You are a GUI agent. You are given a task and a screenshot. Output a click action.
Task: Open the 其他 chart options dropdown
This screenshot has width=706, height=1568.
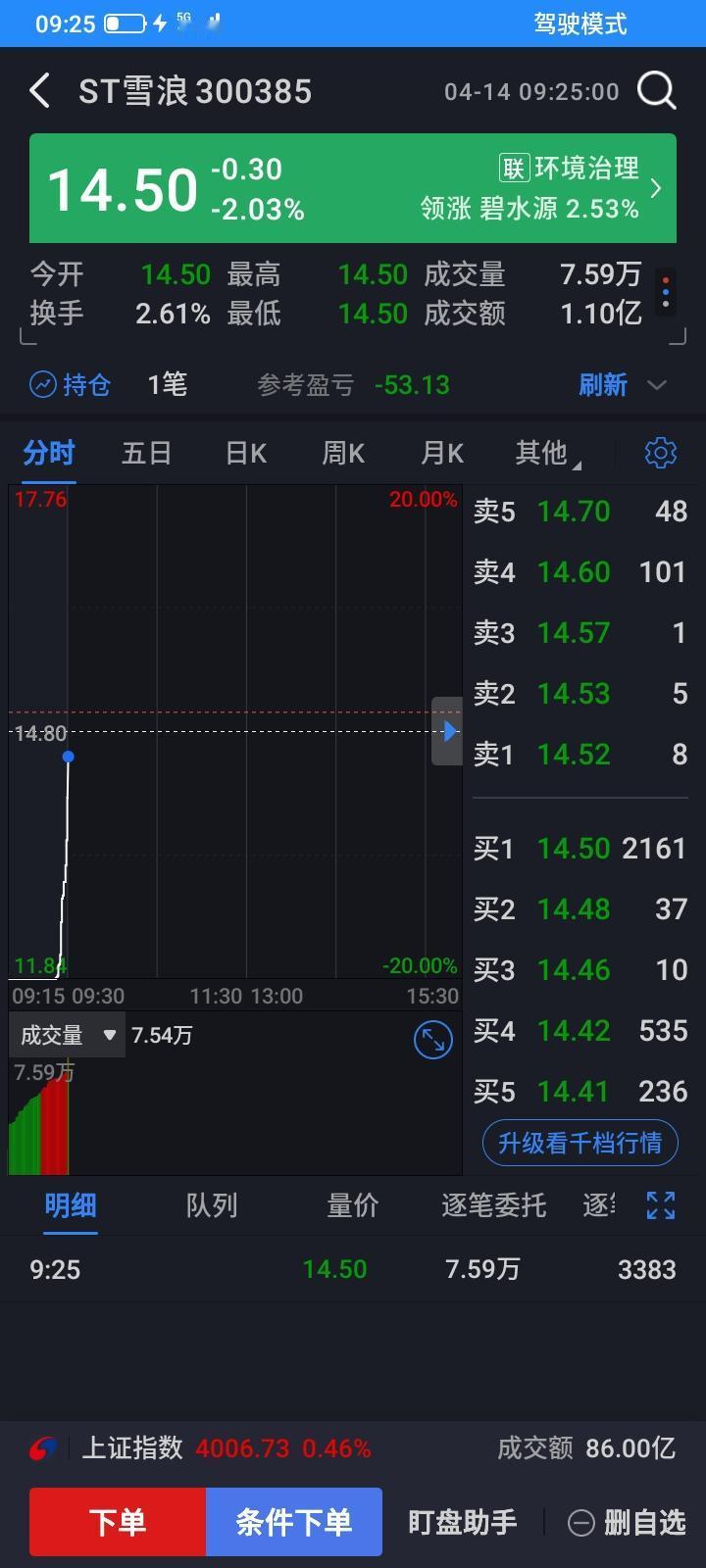point(545,453)
